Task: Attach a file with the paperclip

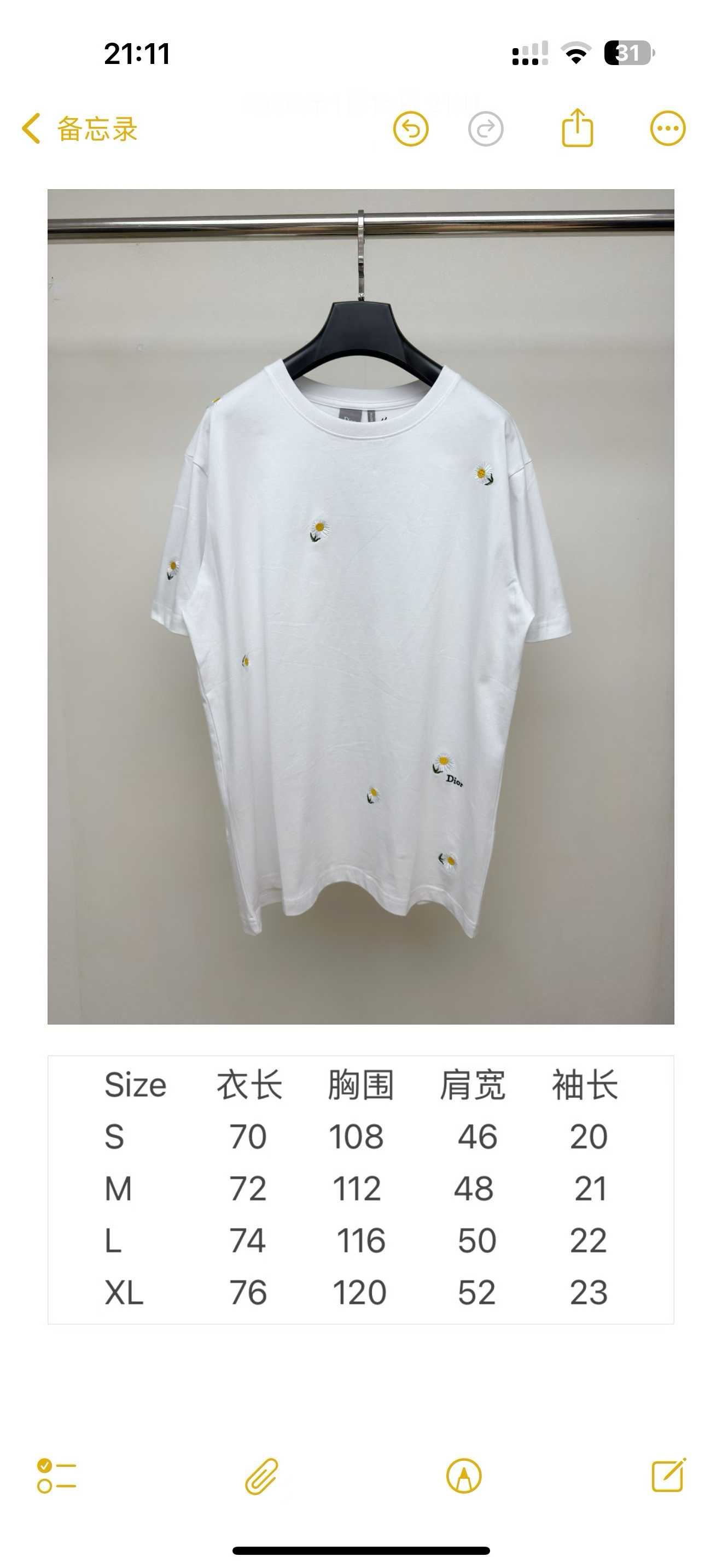Action: click(x=262, y=1476)
